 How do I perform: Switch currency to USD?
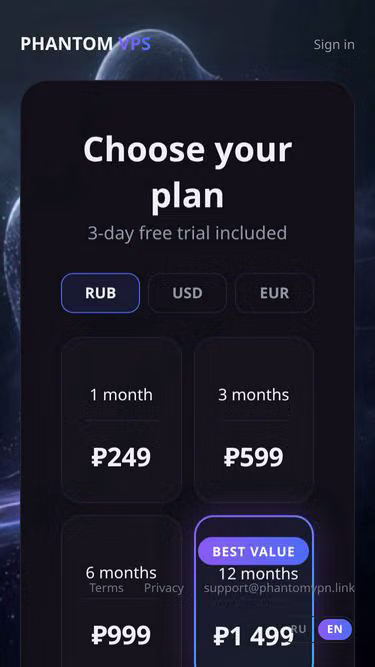pos(187,293)
